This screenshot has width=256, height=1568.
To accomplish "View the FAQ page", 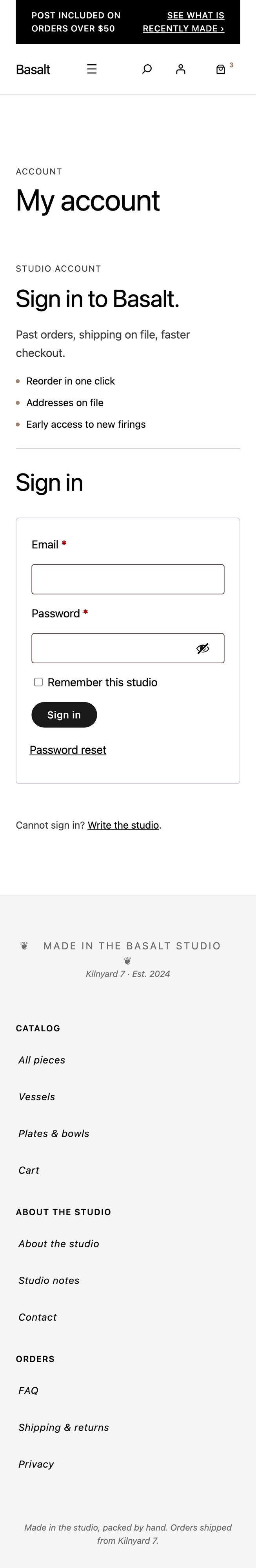I will pos(28,1390).
